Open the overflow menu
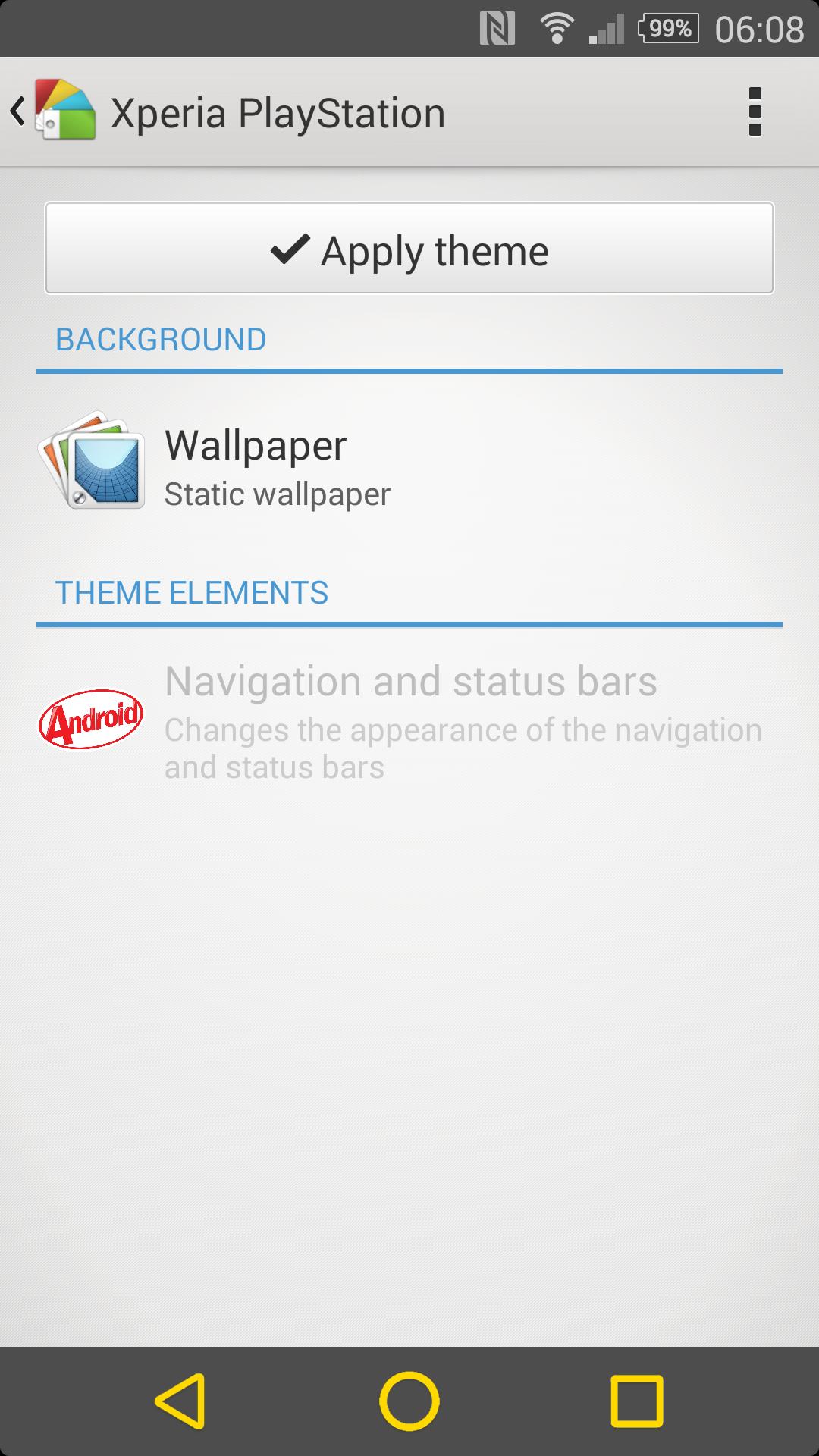 click(x=754, y=112)
